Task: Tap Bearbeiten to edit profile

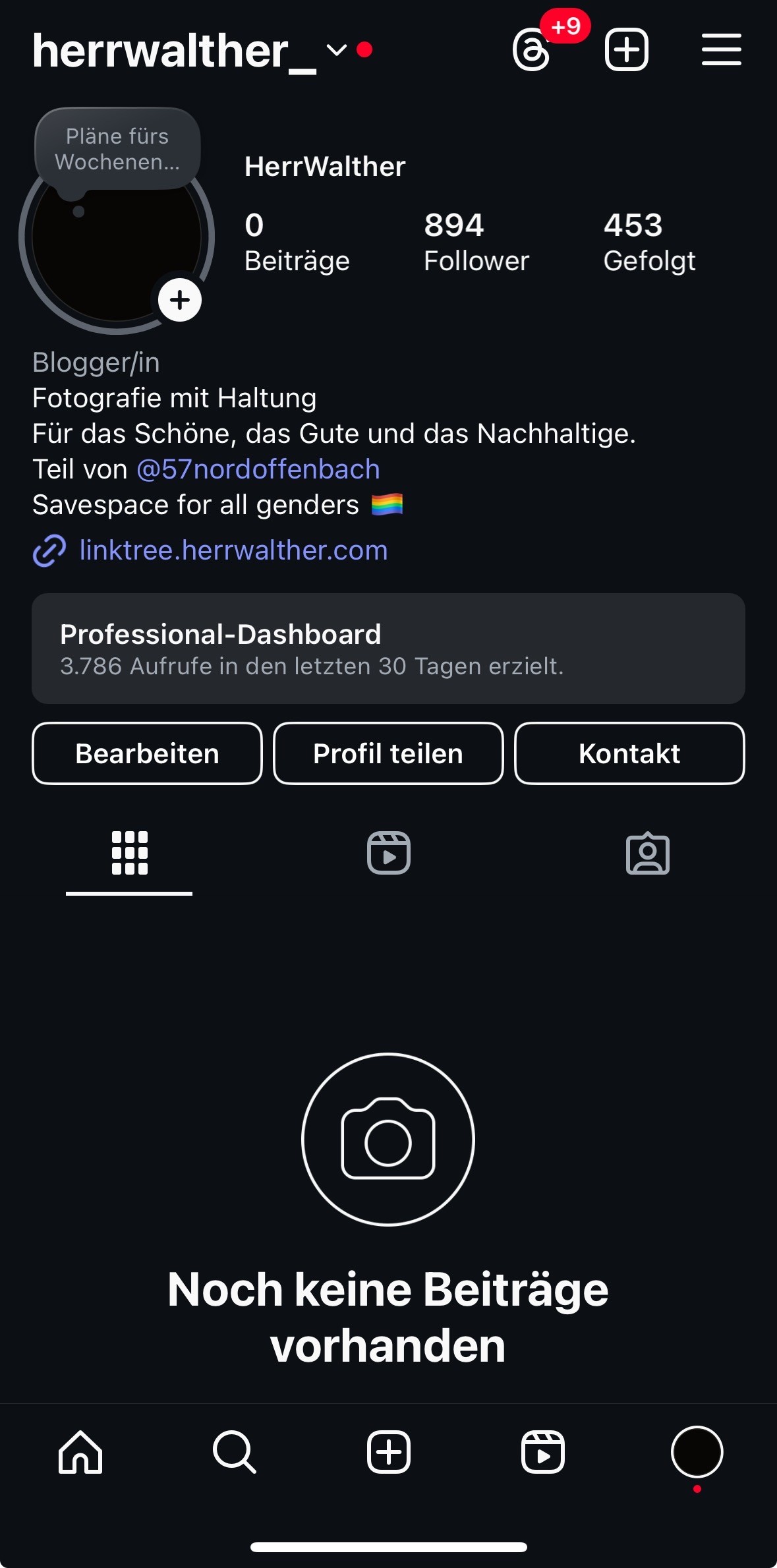Action: 147,753
